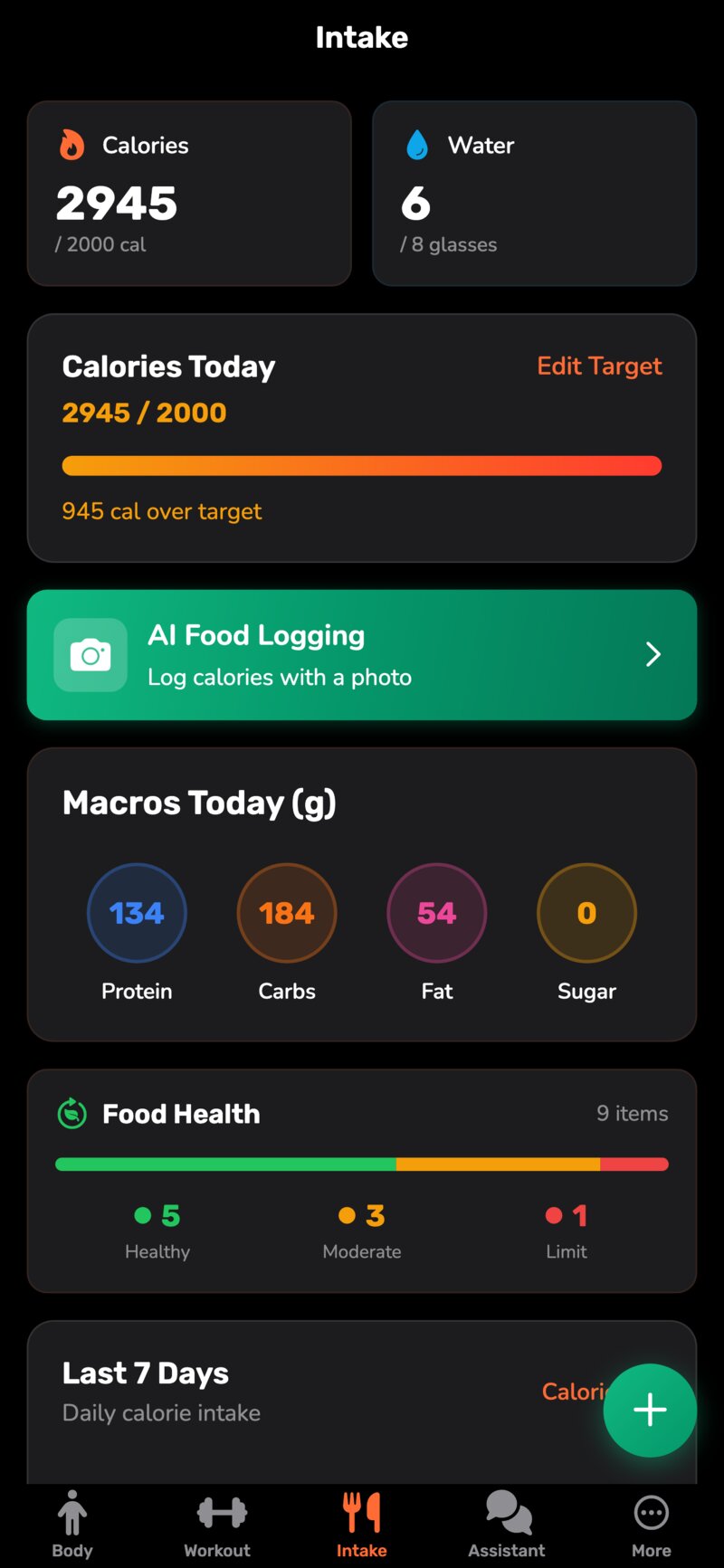Switch to the Assistant tab

pos(505,1525)
